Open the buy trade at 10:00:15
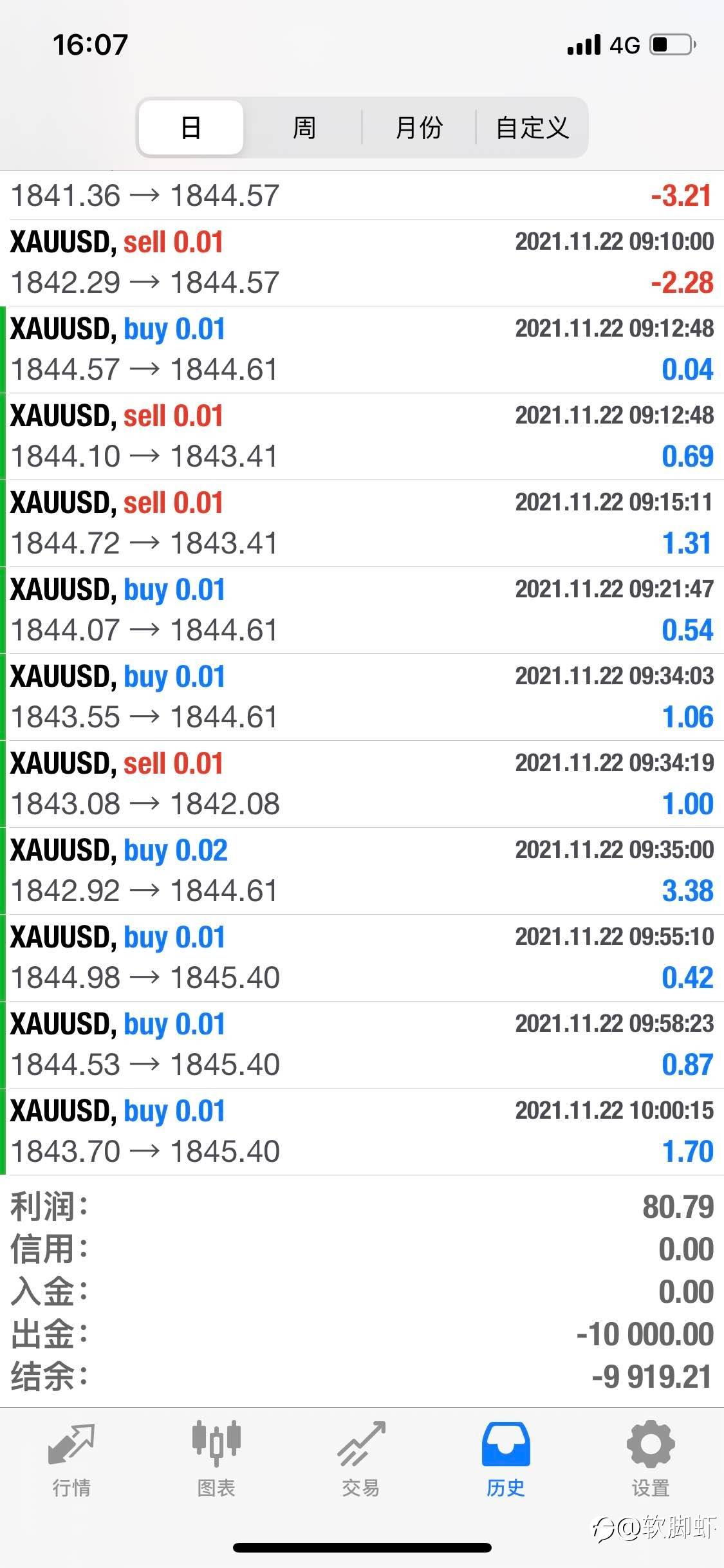 click(x=362, y=1132)
